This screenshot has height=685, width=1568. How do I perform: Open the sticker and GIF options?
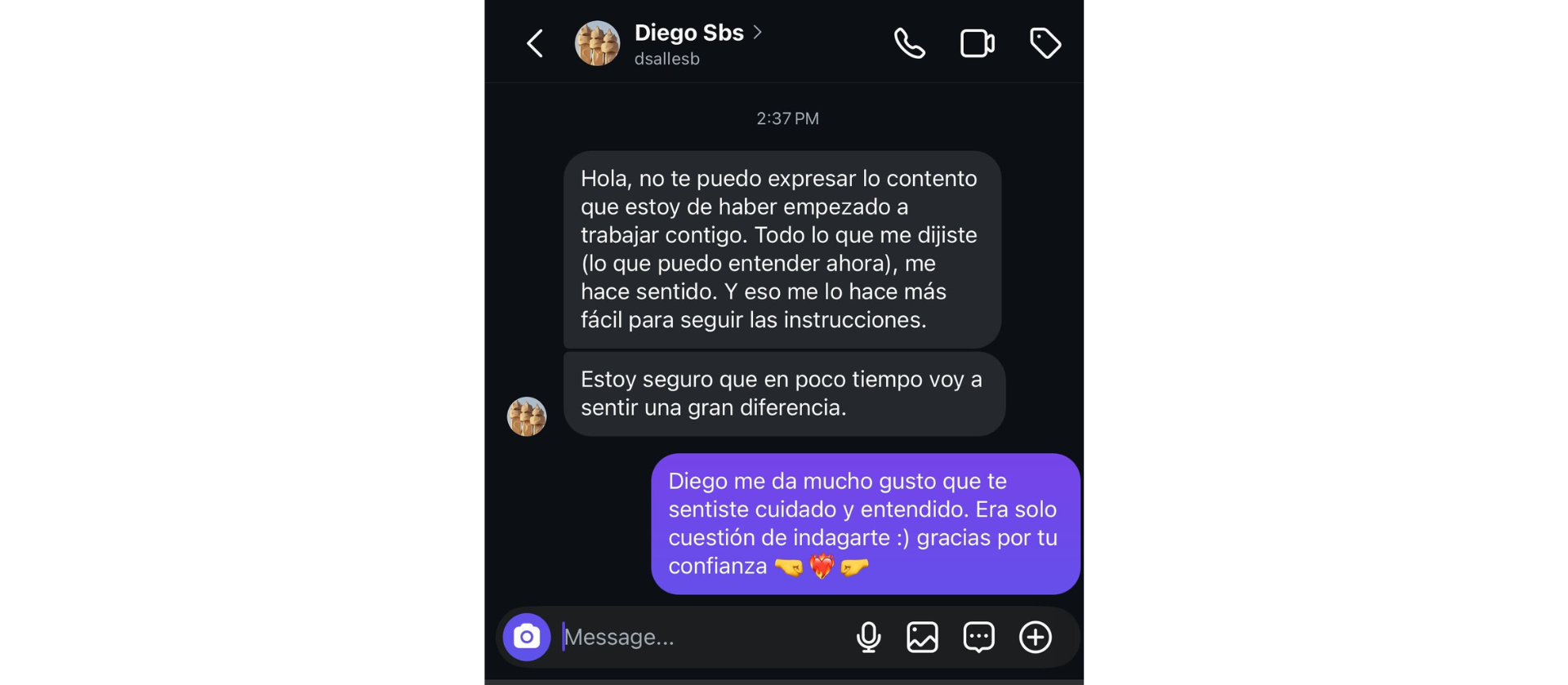(978, 637)
